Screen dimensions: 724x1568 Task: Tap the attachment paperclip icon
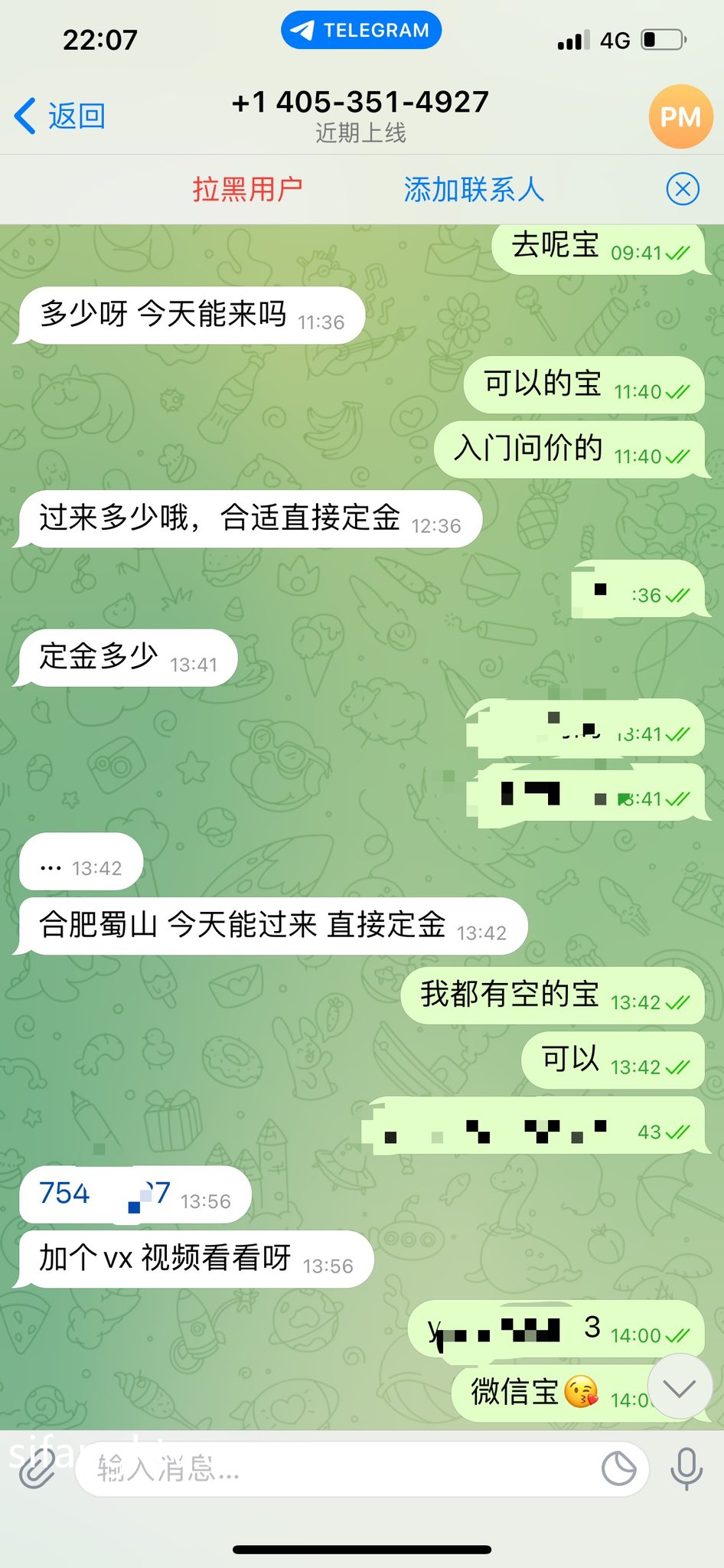[x=36, y=1468]
